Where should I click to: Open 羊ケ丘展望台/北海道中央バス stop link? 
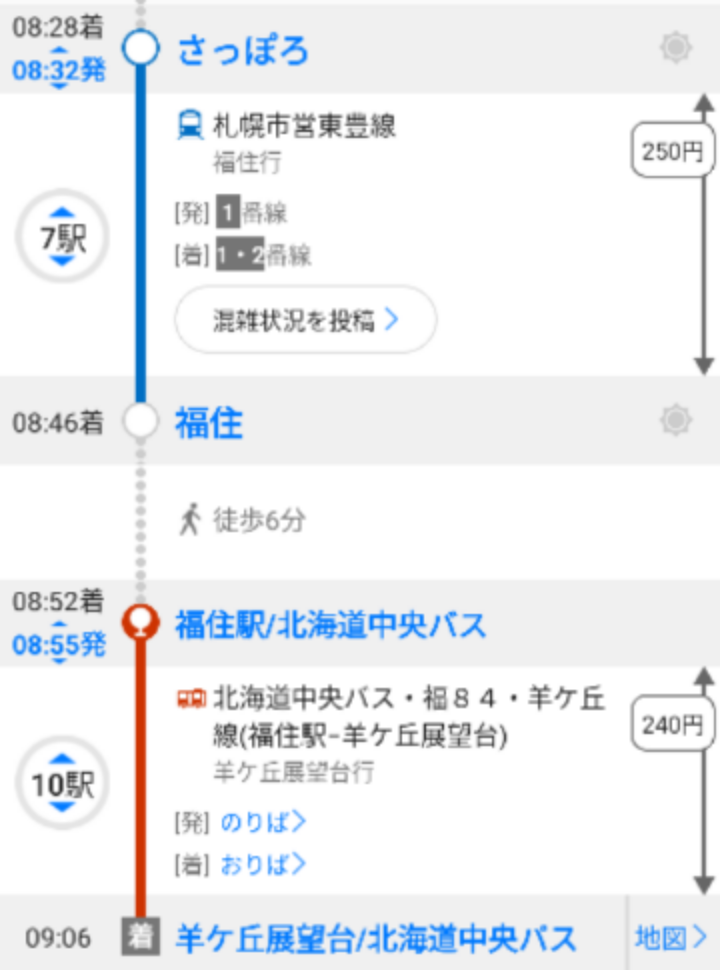tap(375, 938)
